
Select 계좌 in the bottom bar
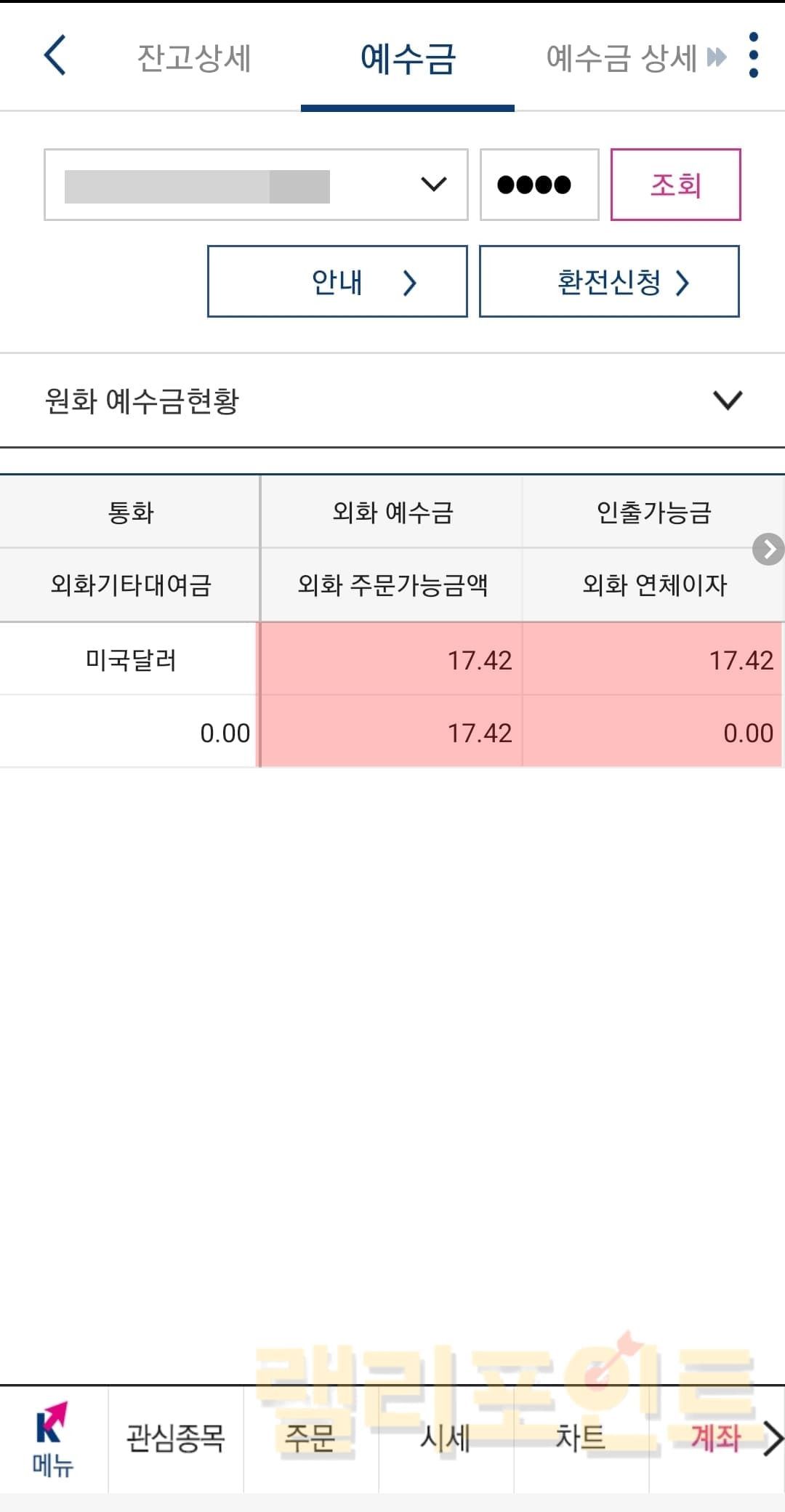[x=714, y=1438]
